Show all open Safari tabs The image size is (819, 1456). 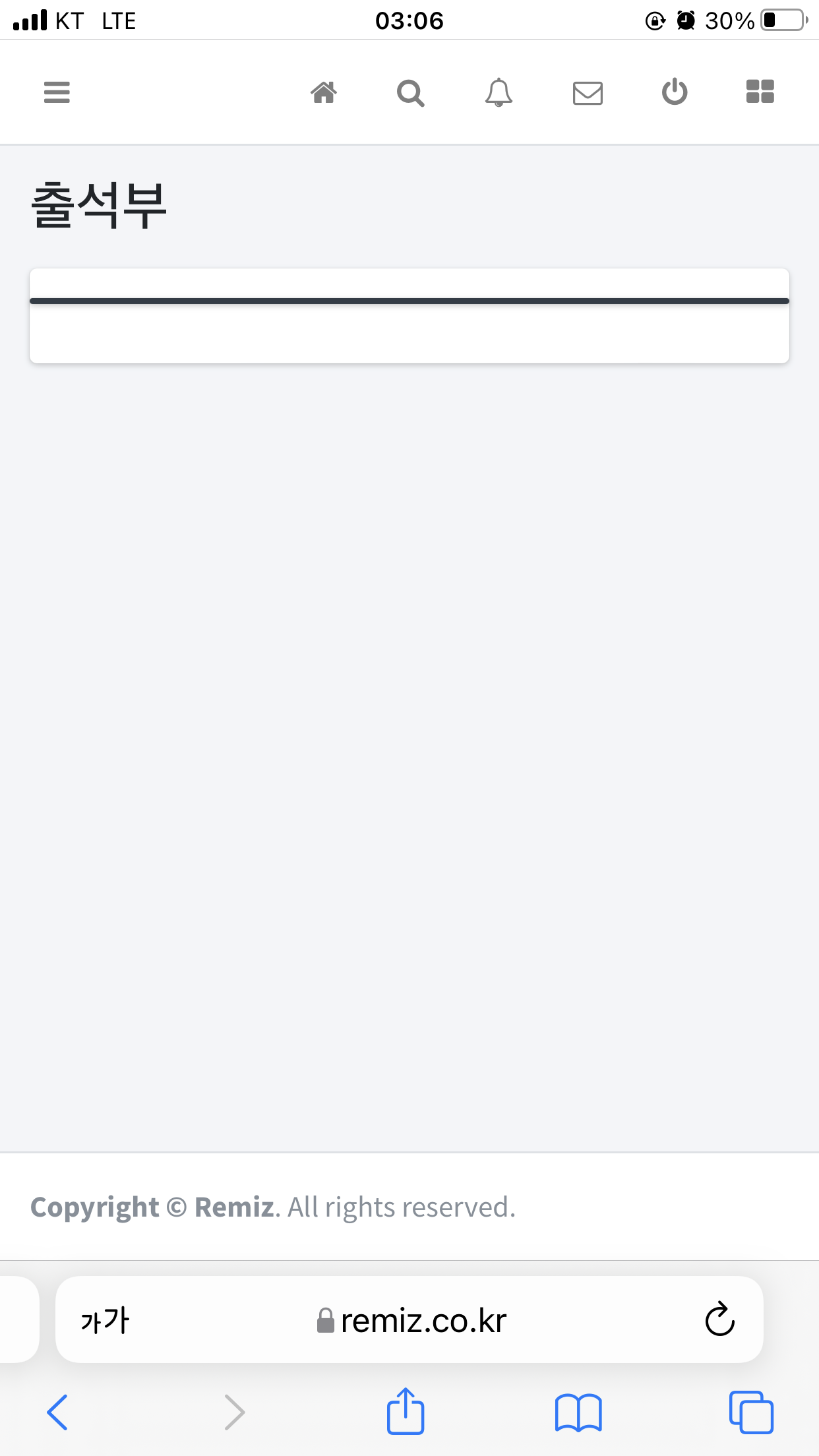[751, 1412]
